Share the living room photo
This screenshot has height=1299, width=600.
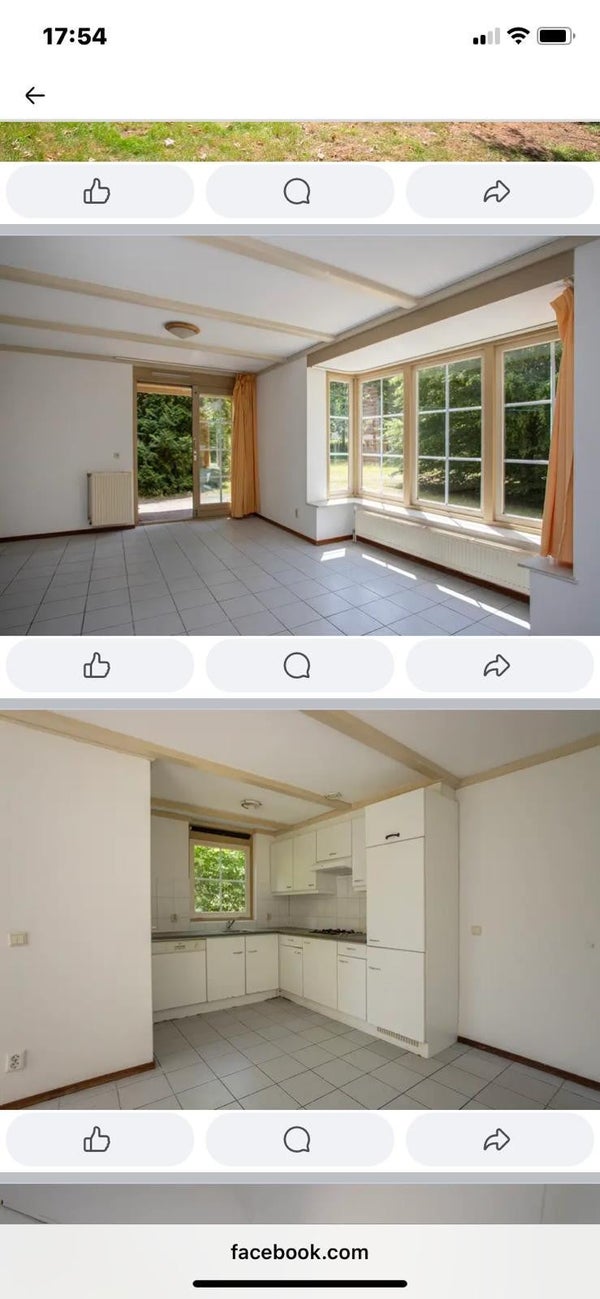[x=497, y=665]
